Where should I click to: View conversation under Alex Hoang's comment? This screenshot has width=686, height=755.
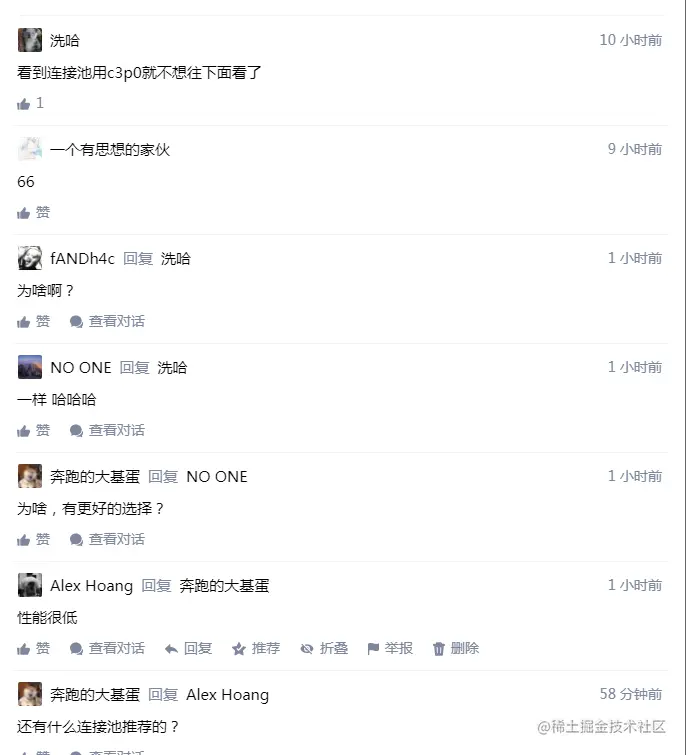click(107, 649)
